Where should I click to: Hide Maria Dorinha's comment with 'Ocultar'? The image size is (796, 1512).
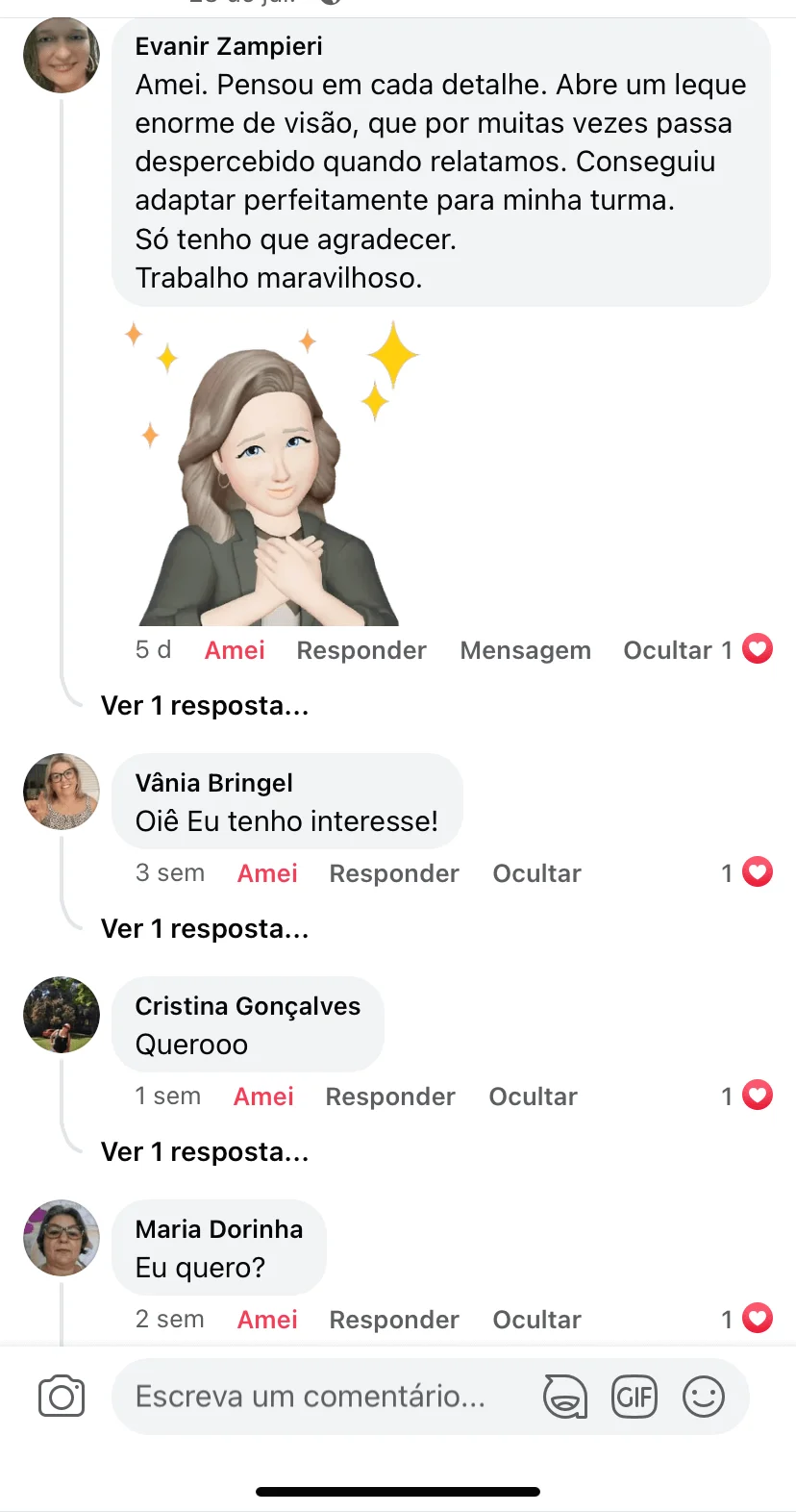(536, 1319)
